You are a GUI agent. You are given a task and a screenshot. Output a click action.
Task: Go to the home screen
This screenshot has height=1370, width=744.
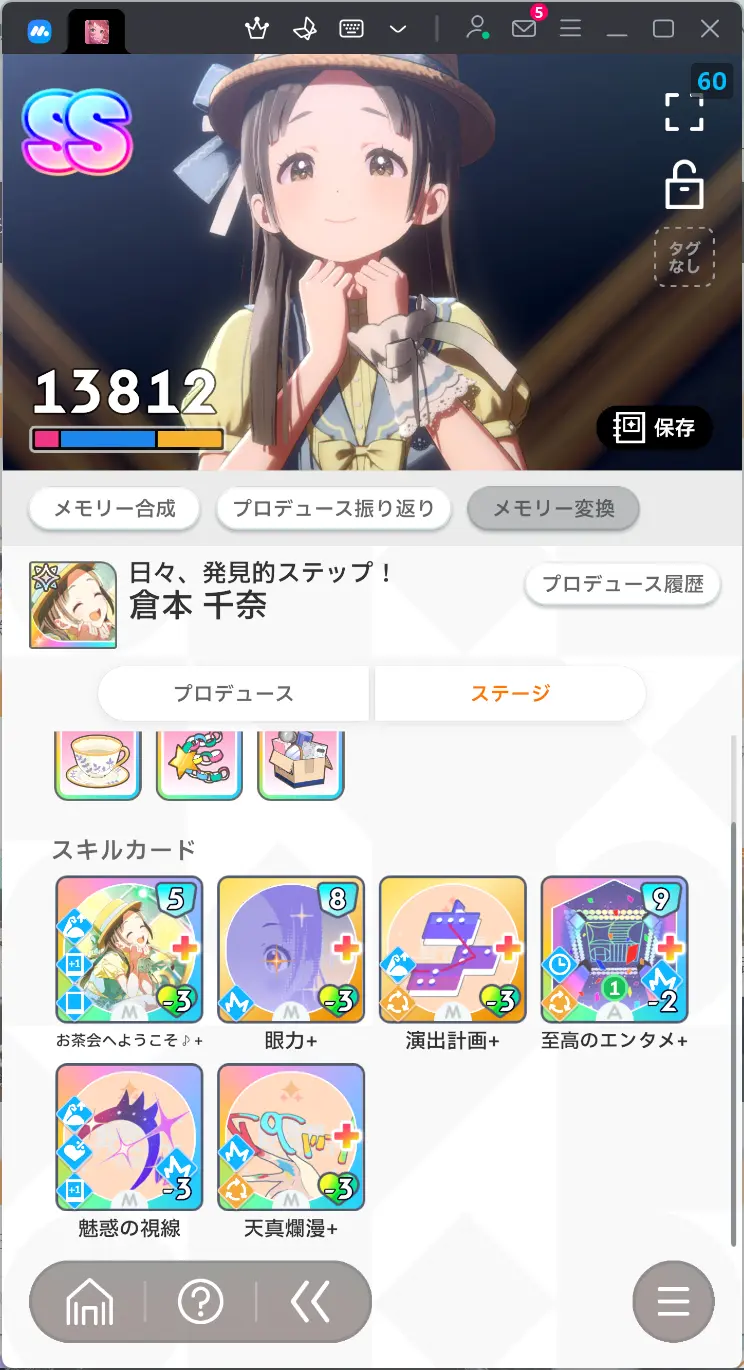tap(90, 1302)
